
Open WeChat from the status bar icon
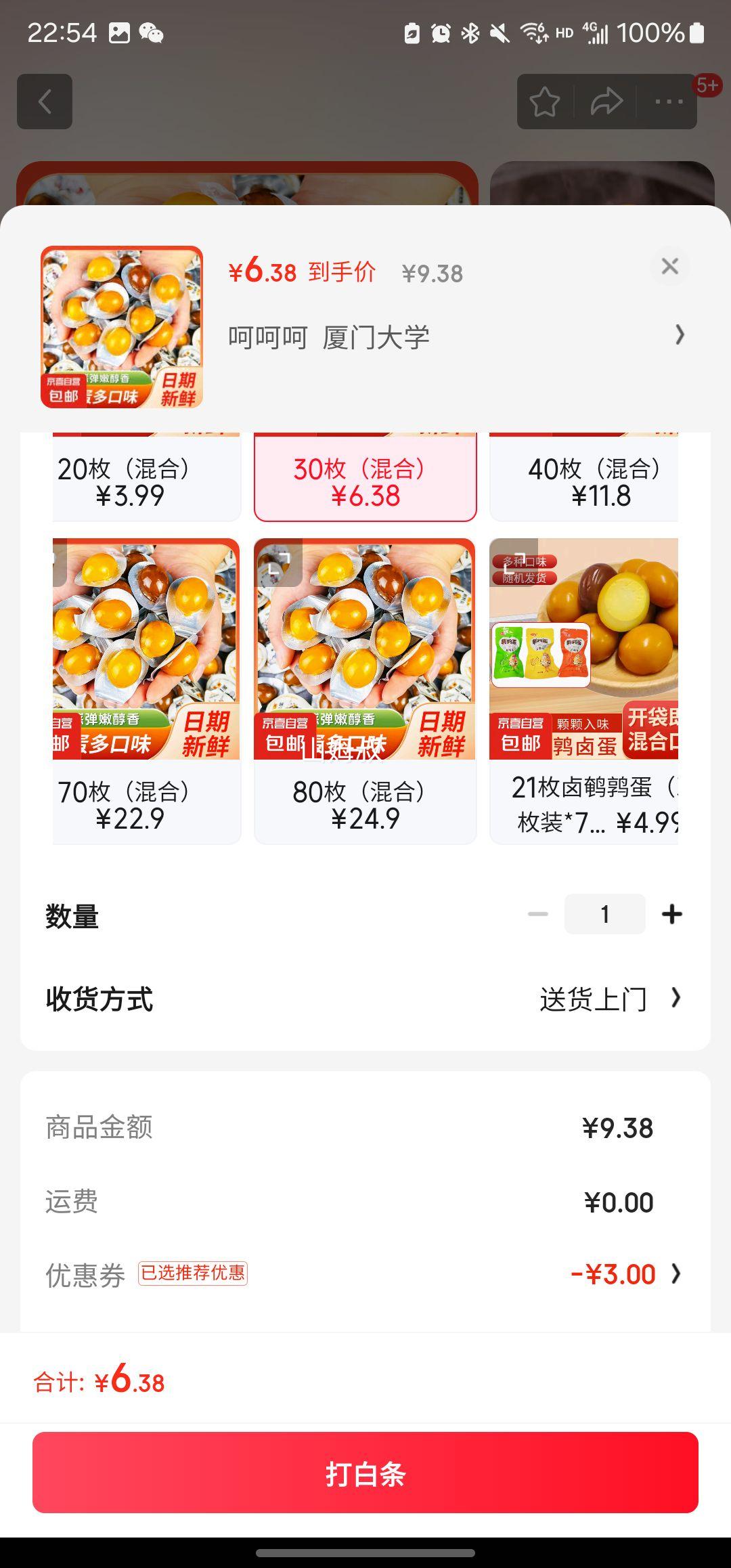pyautogui.click(x=152, y=33)
